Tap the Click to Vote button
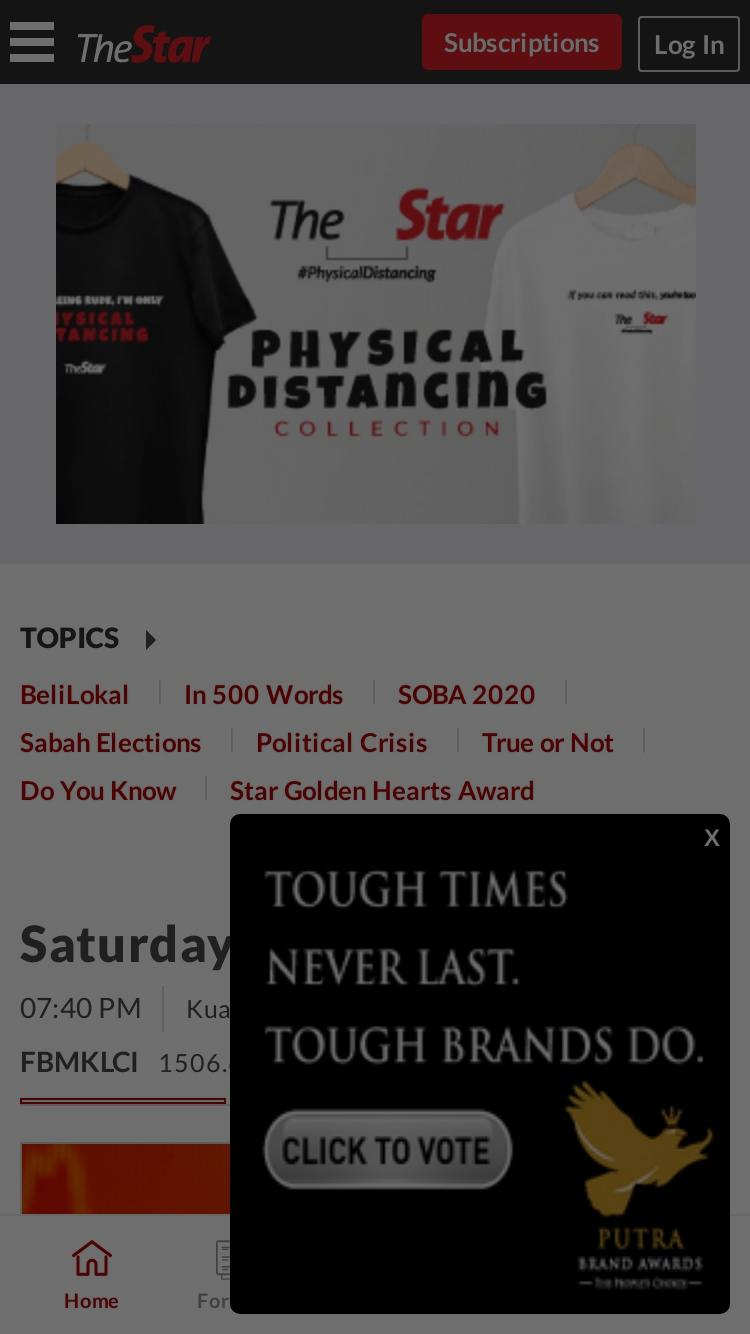 388,1150
